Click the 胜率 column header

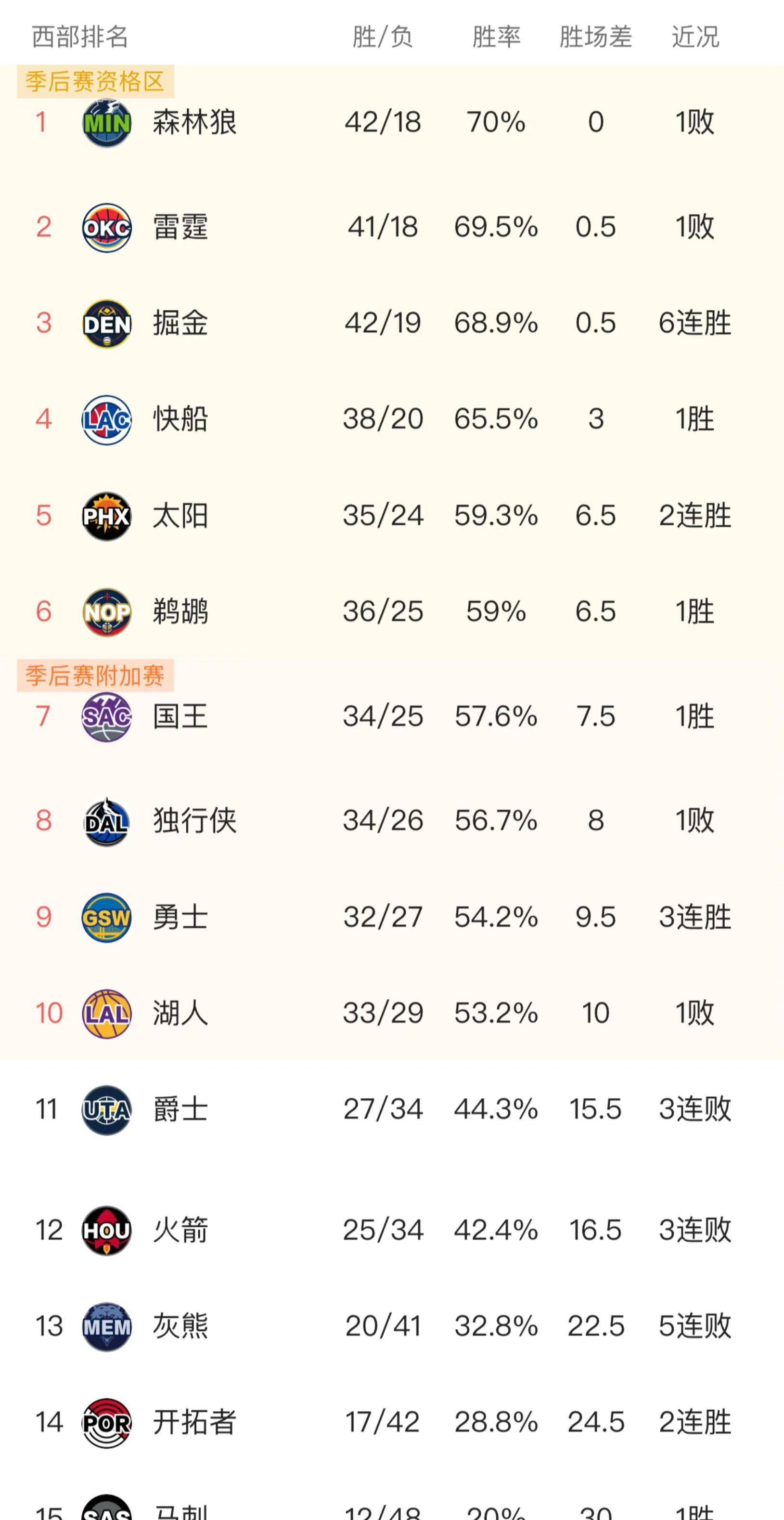(x=497, y=37)
